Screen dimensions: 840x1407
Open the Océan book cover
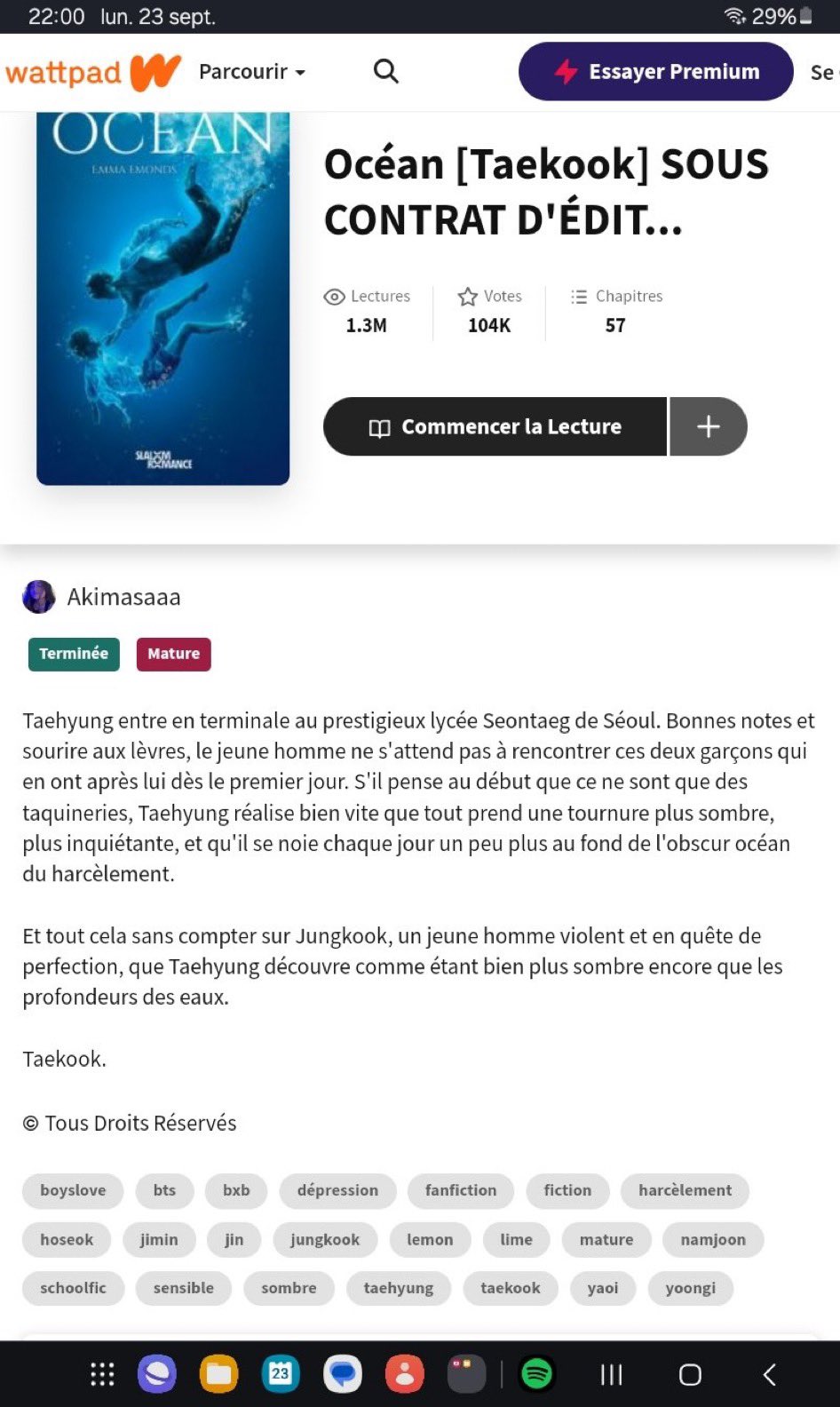(x=162, y=298)
